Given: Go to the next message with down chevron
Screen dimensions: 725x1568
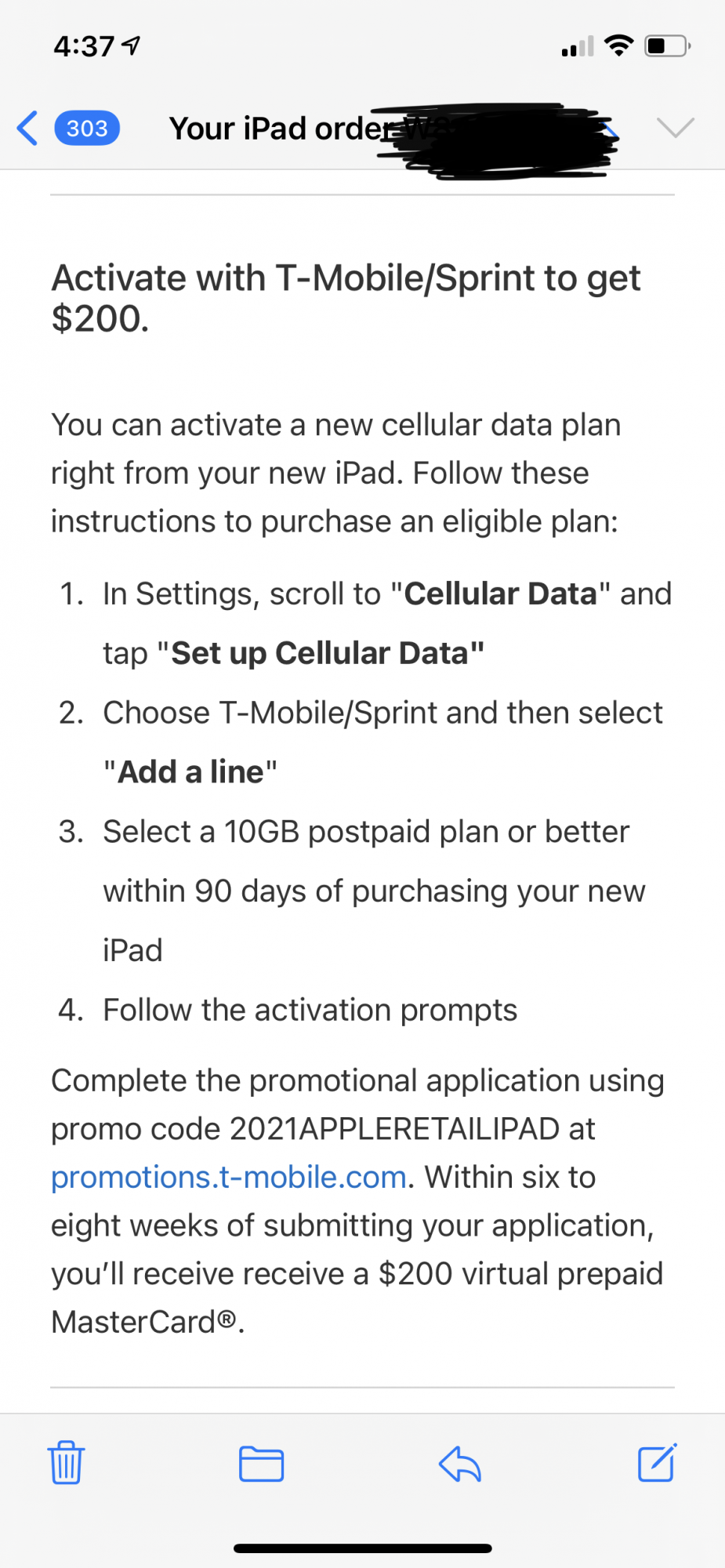Looking at the screenshot, I should click(x=676, y=127).
